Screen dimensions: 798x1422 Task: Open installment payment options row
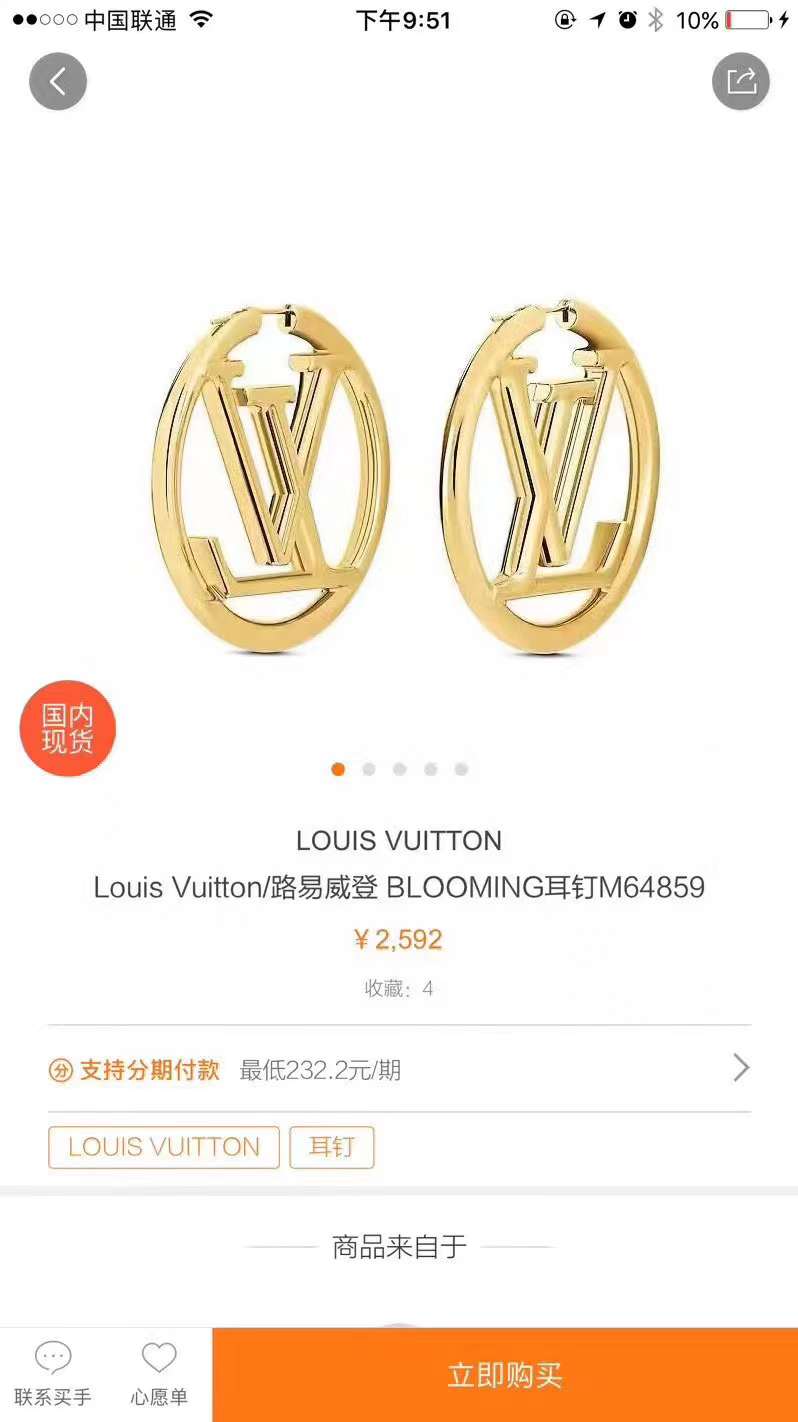[399, 1069]
